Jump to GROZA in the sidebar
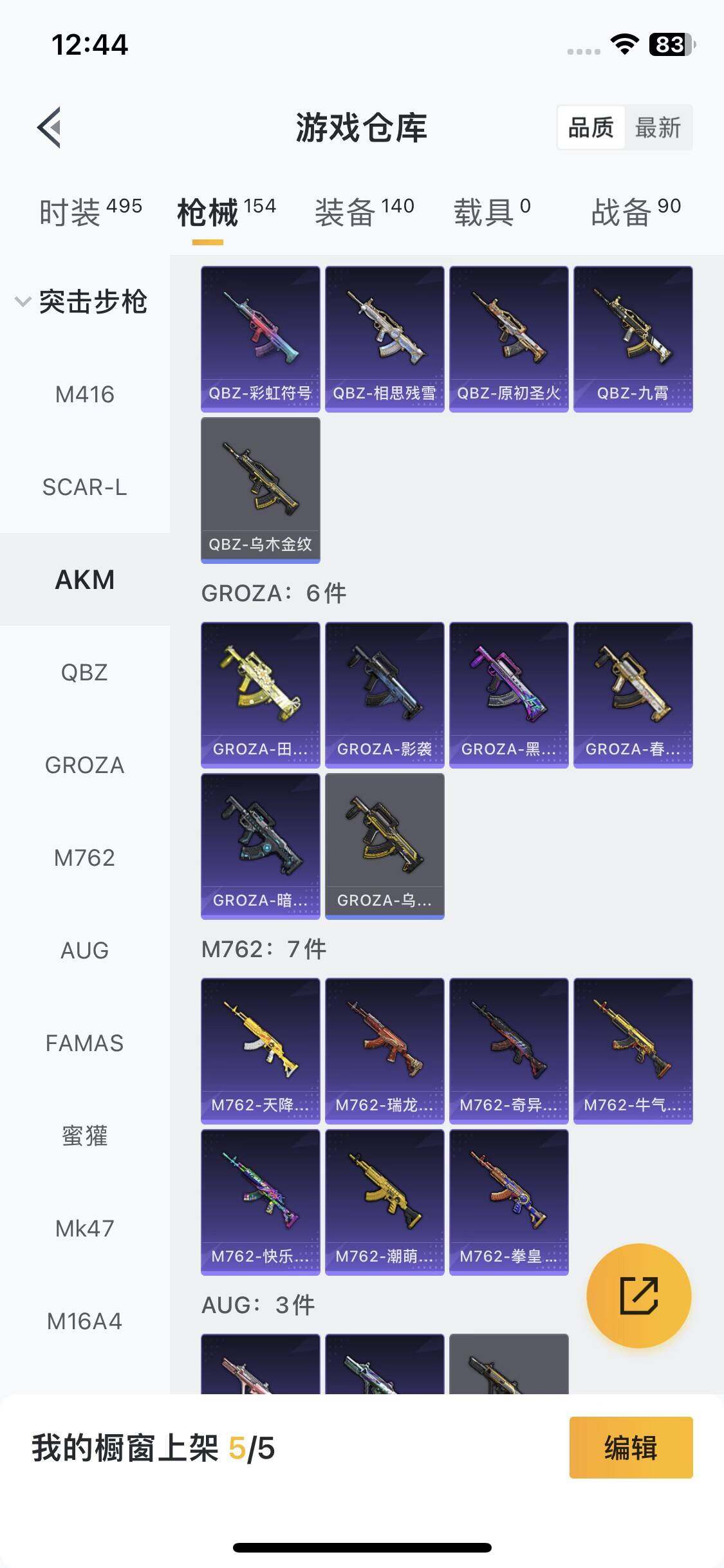Image resolution: width=724 pixels, height=1568 pixels. (x=84, y=765)
